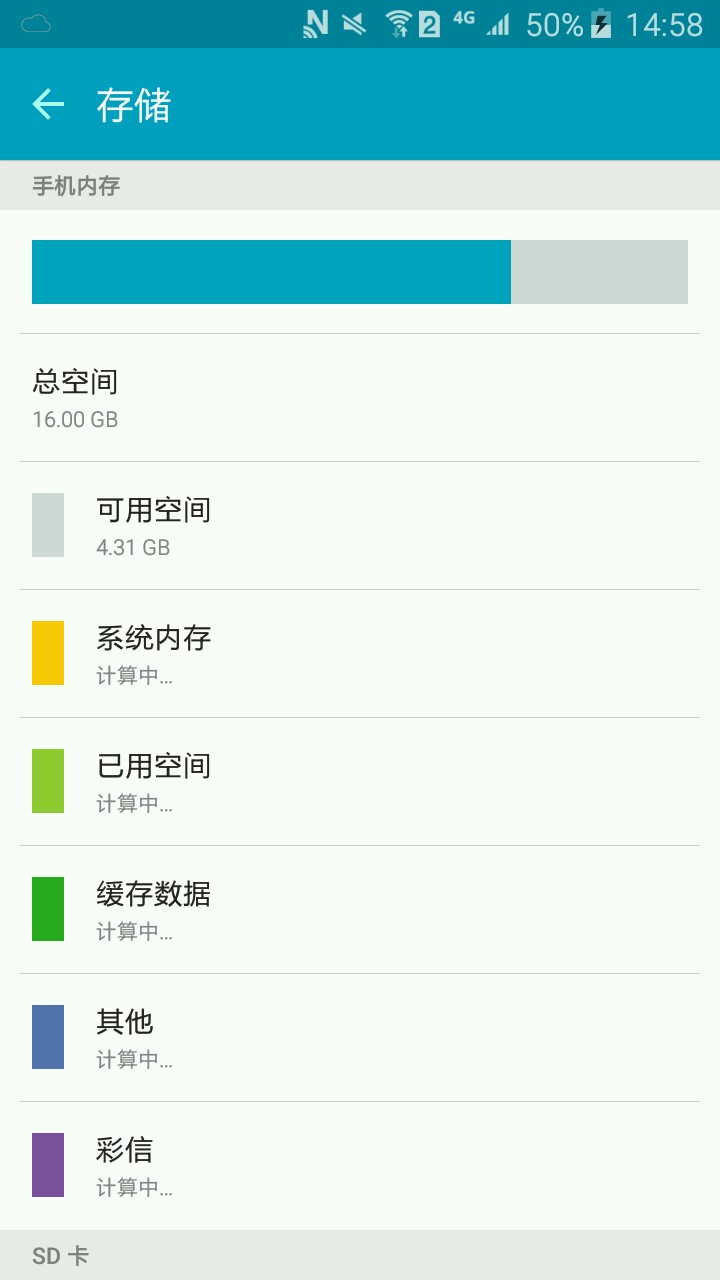Open the 其他 storage category
This screenshot has width=720, height=1280.
tap(360, 1037)
